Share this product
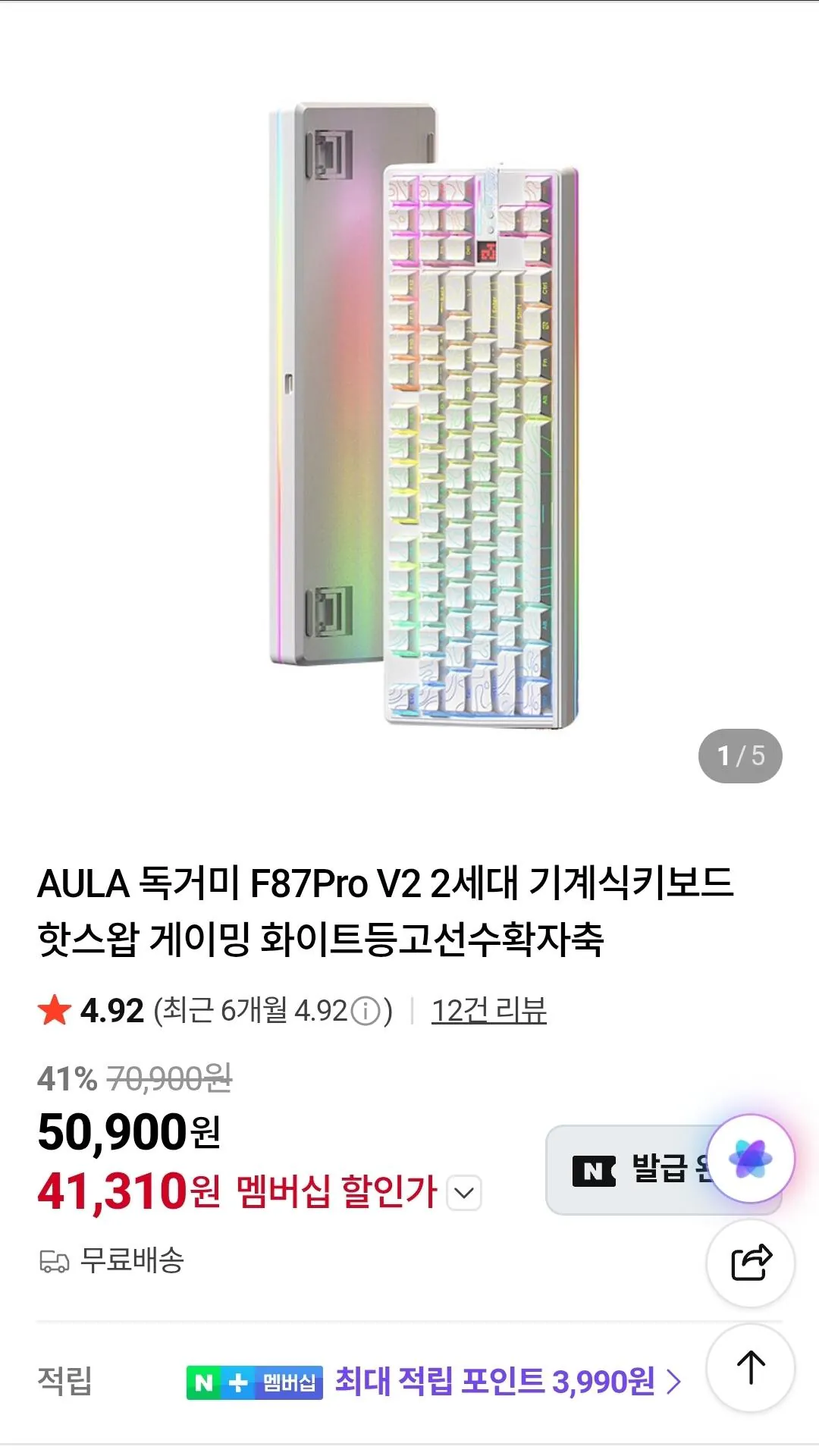Image resolution: width=819 pixels, height=1456 pixels. pyautogui.click(x=750, y=1263)
